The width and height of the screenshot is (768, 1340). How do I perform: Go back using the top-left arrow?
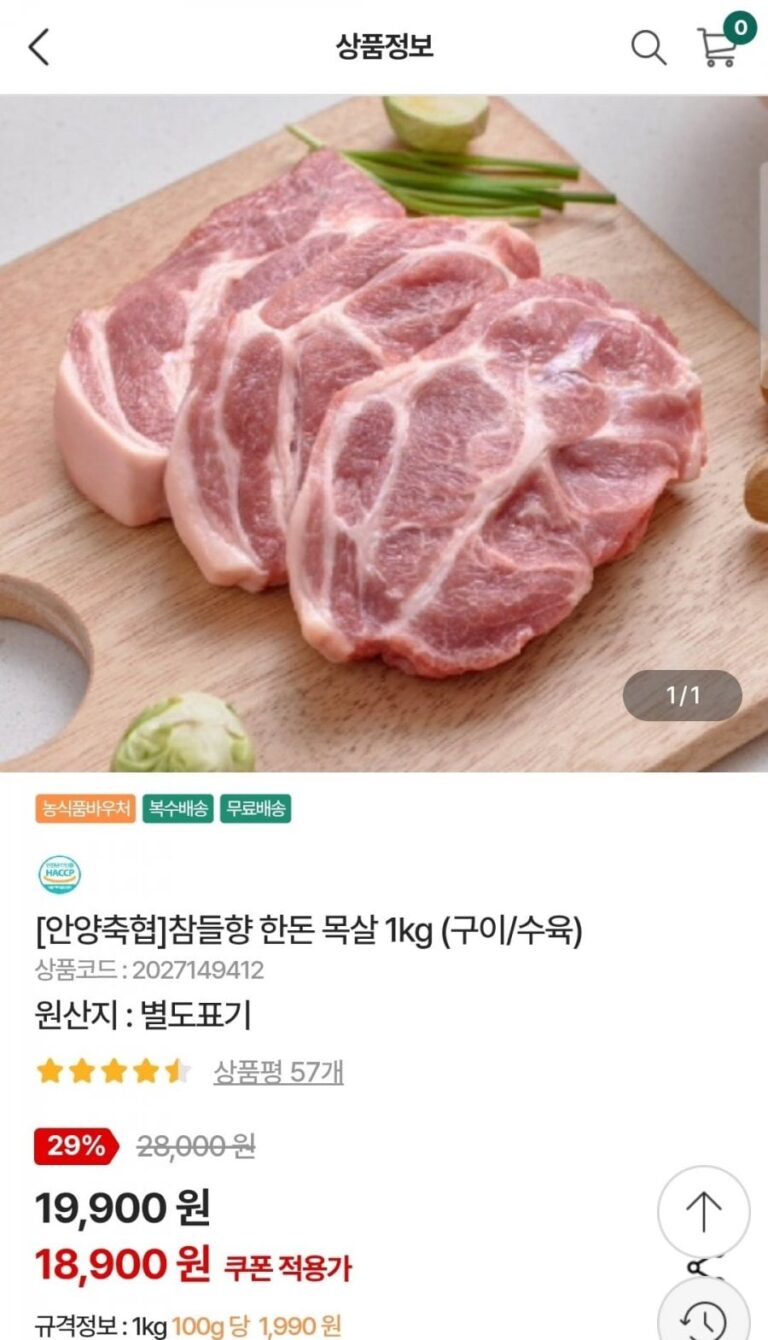pos(39,47)
